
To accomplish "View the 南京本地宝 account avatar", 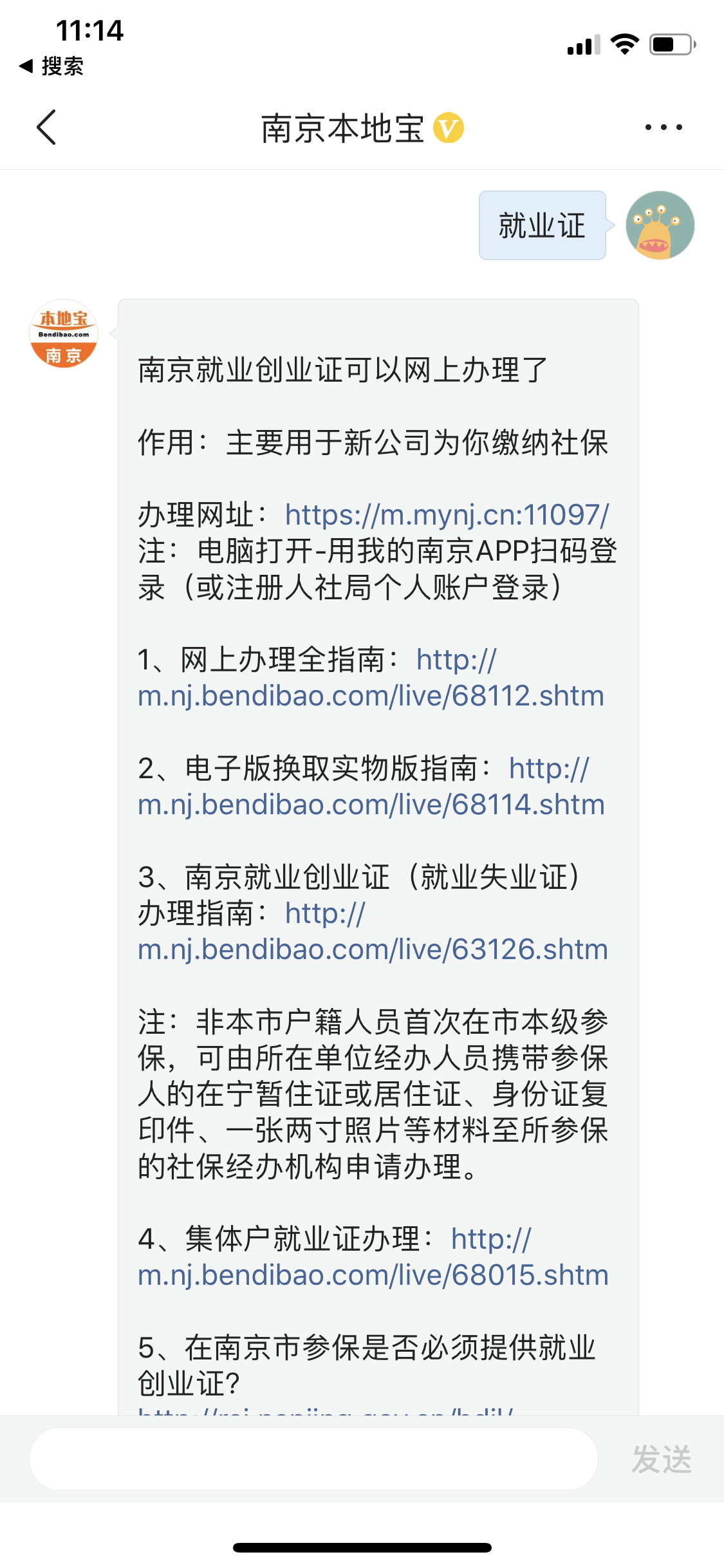I will coord(64,333).
